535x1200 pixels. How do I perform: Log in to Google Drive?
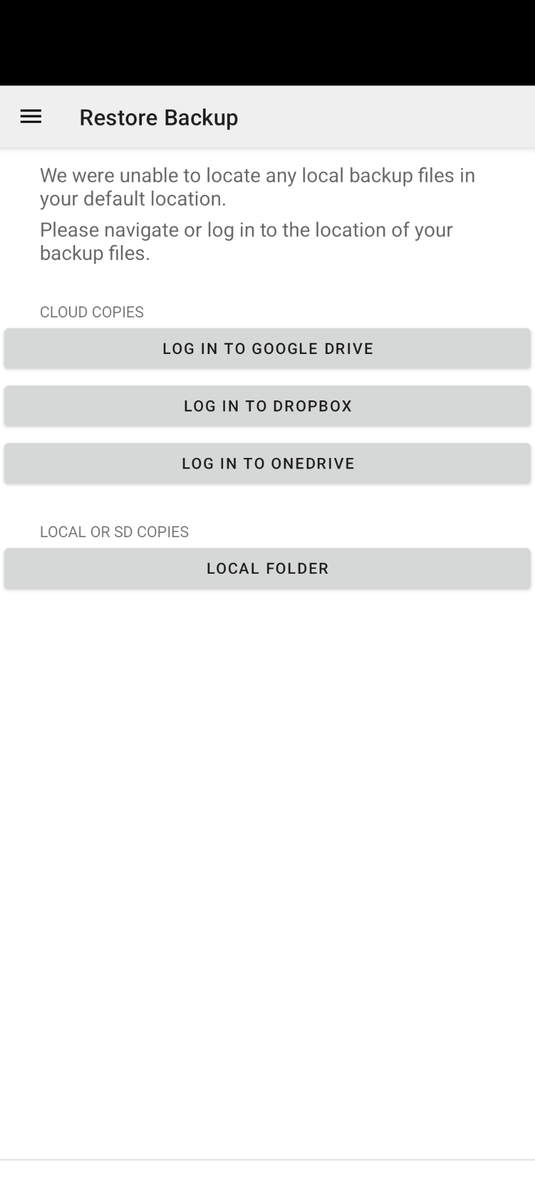pos(267,348)
